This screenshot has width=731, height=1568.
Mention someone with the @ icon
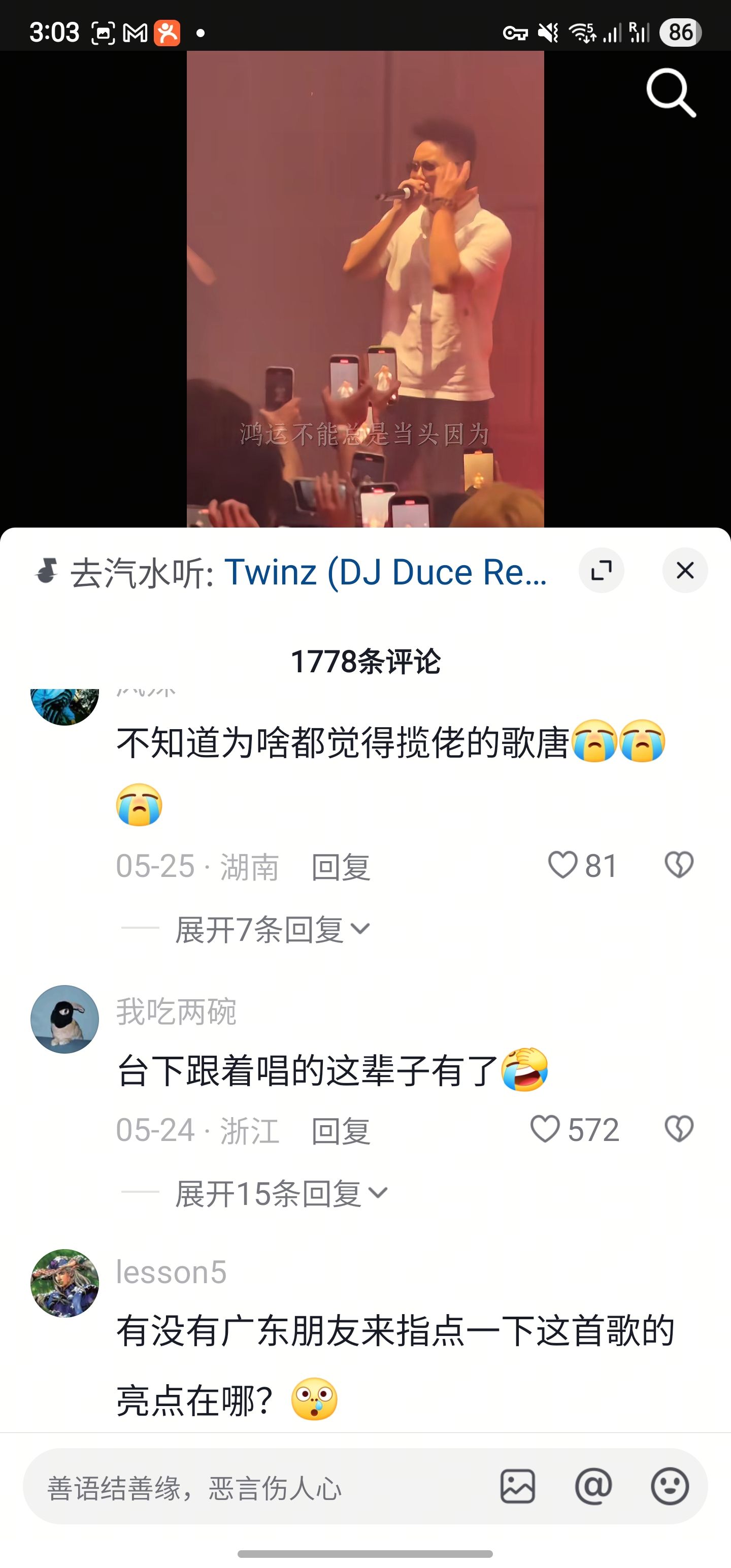[593, 1486]
